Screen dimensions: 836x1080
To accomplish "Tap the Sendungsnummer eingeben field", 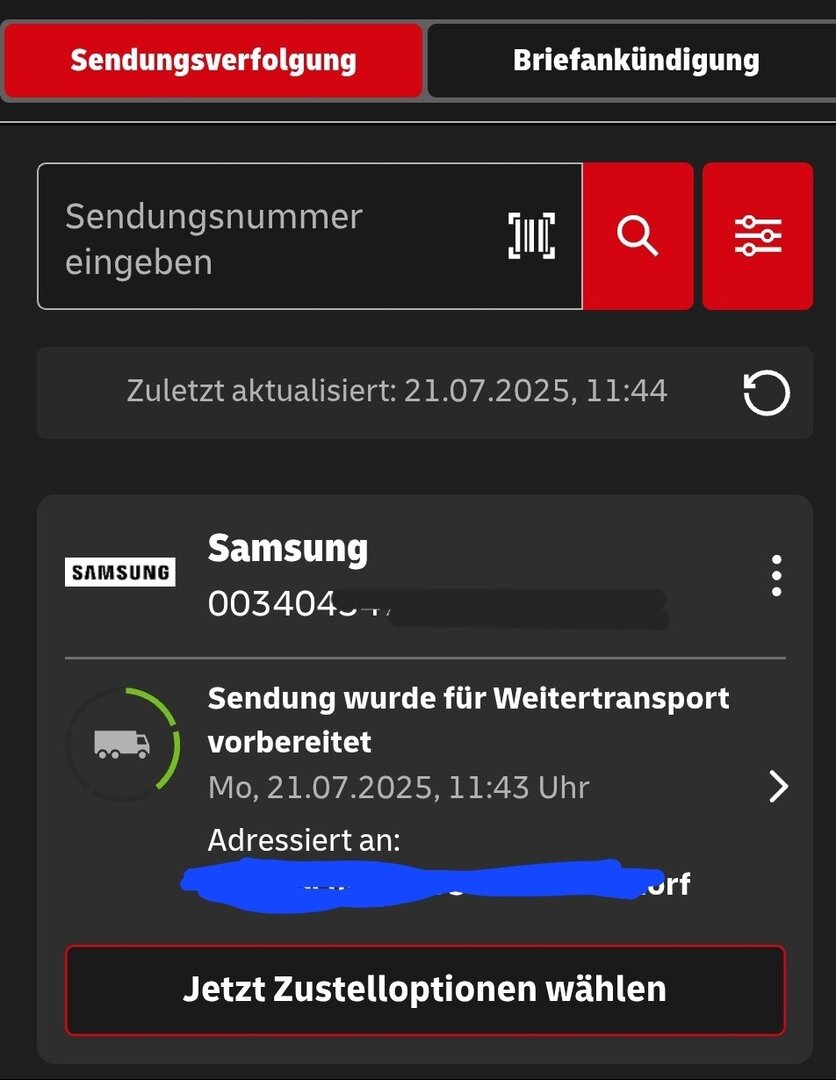I will pyautogui.click(x=270, y=237).
